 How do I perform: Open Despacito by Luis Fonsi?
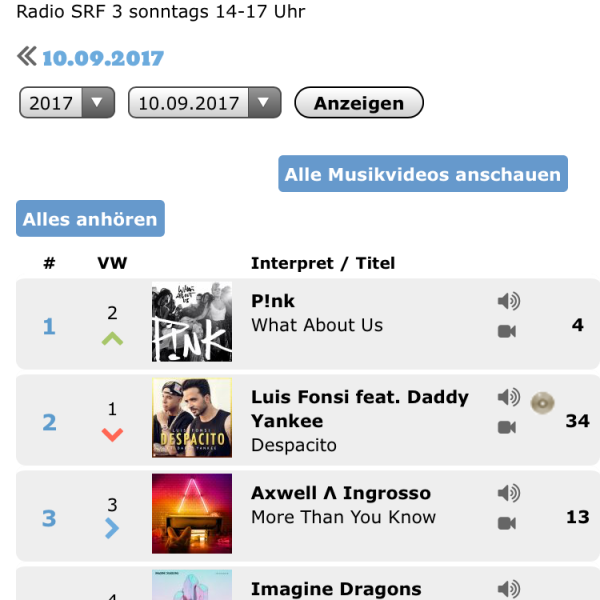coord(359,420)
